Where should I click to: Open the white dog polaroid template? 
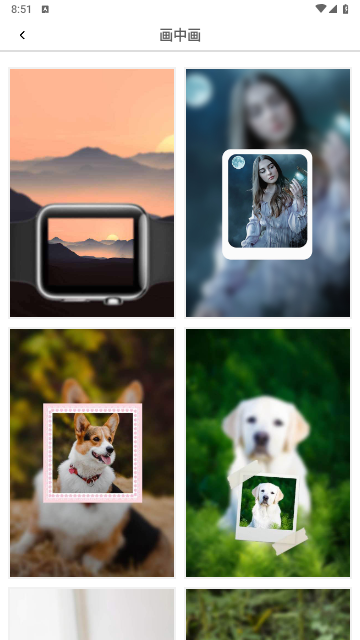point(268,453)
